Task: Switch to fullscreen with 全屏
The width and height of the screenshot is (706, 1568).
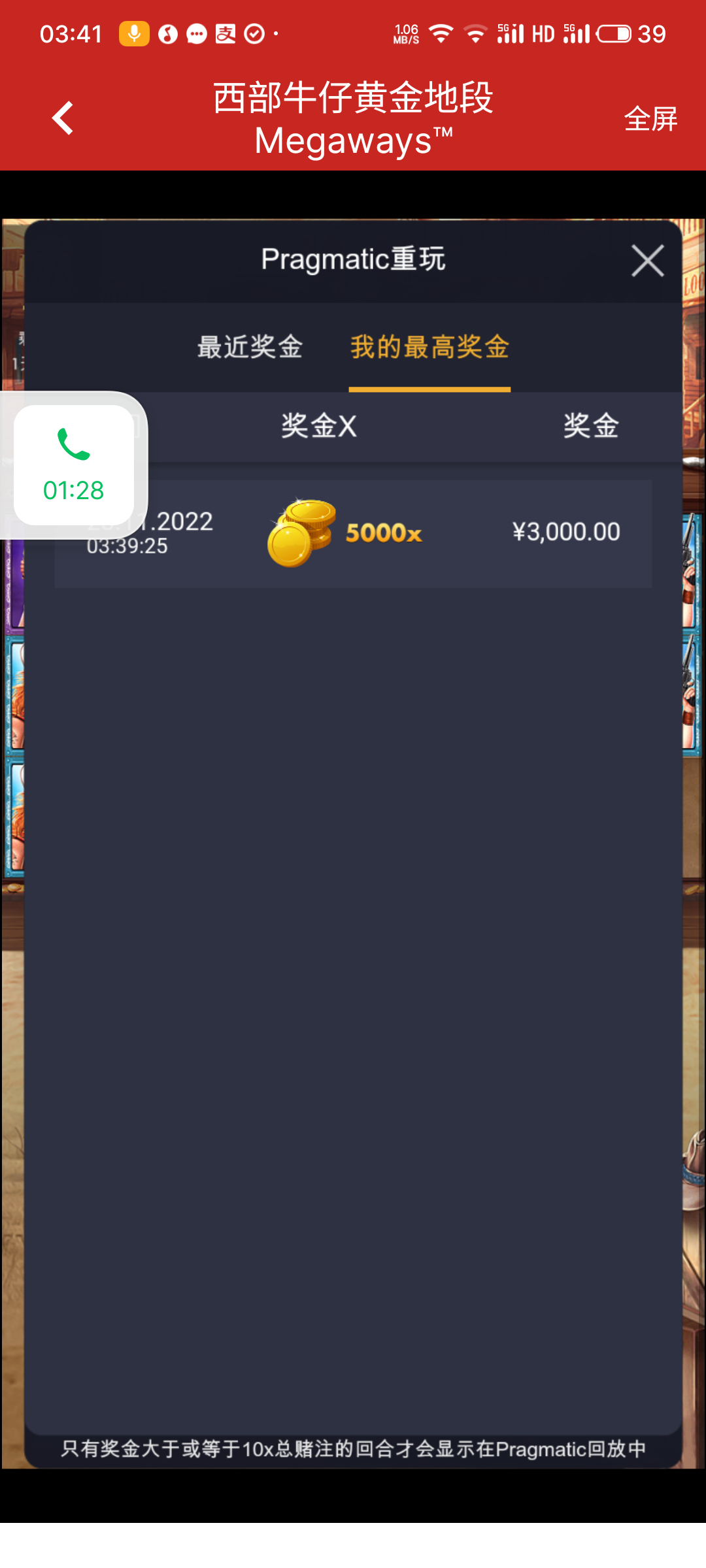Action: [650, 119]
